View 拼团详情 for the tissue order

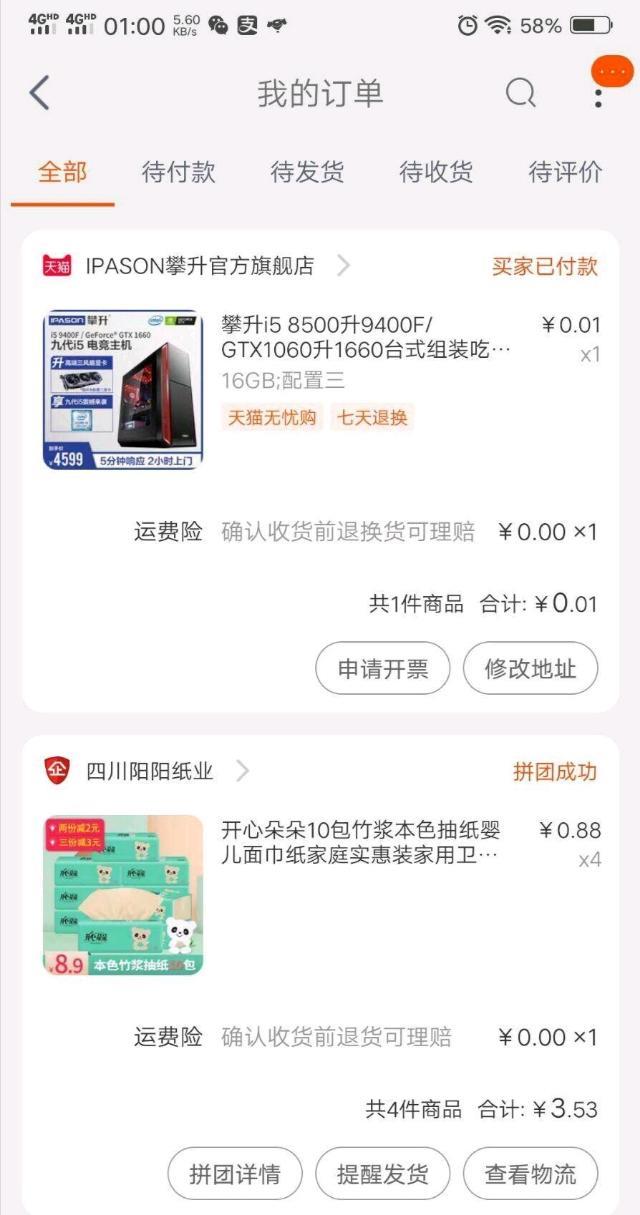235,1174
